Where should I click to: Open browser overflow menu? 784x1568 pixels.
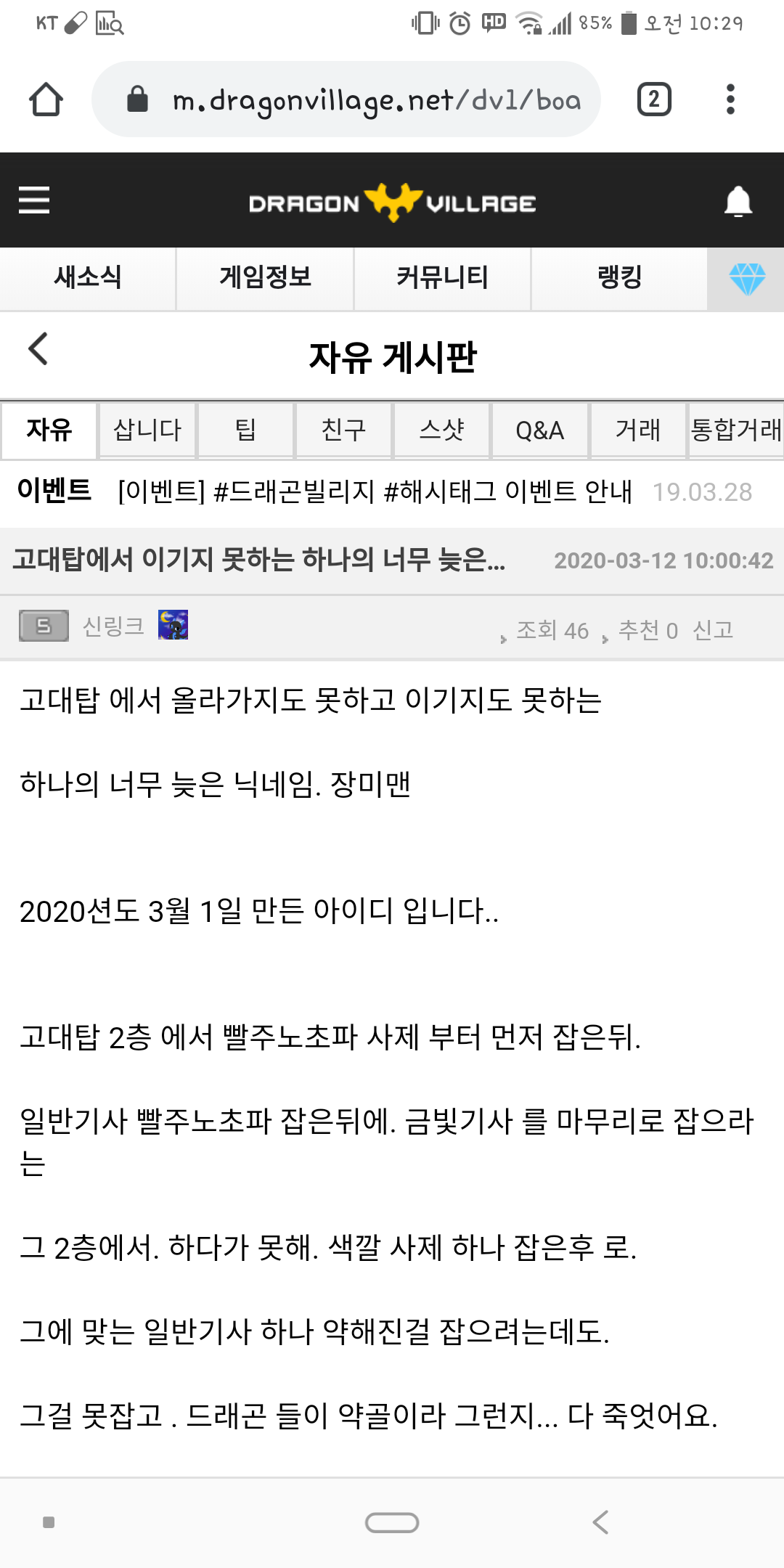coord(730,99)
